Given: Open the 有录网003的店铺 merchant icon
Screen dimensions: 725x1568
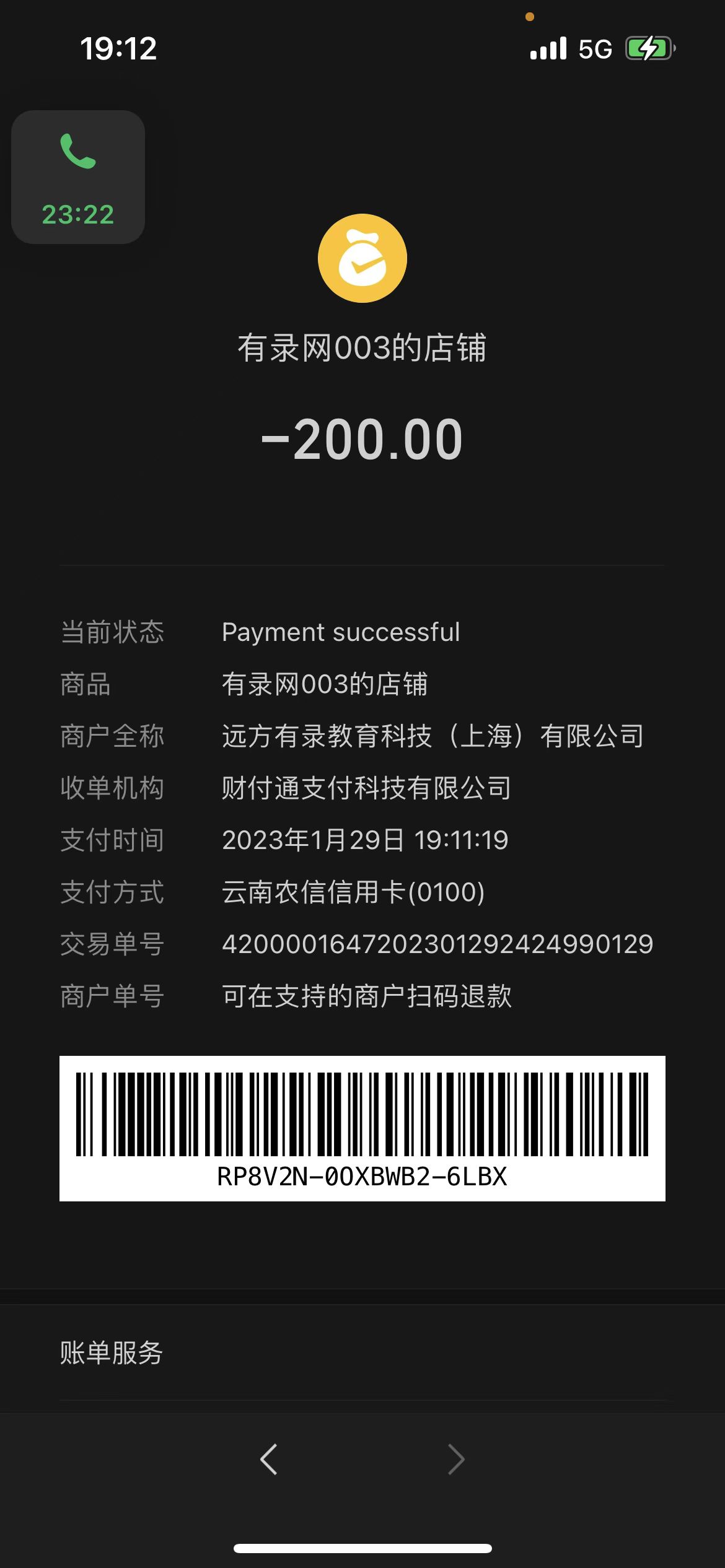Looking at the screenshot, I should (362, 258).
